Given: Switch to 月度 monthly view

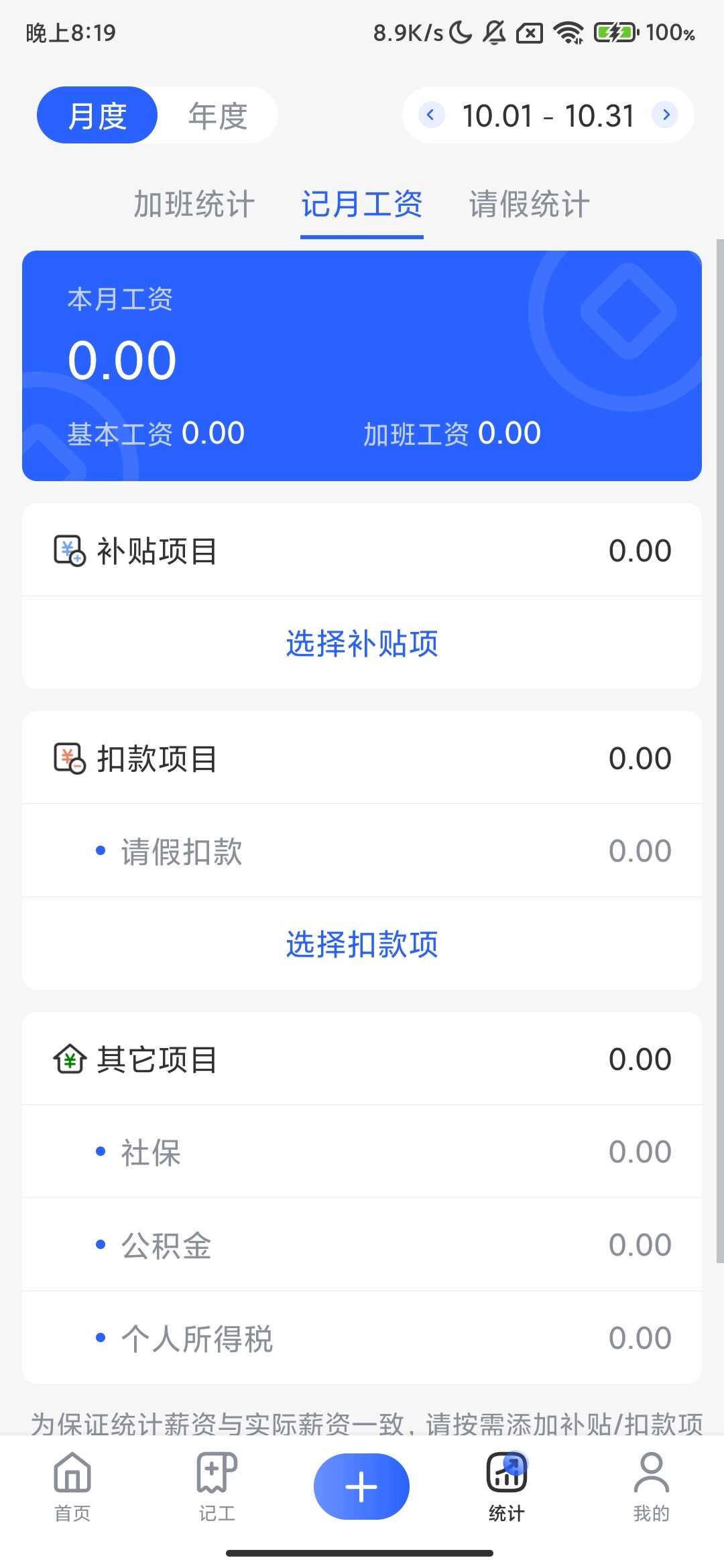Looking at the screenshot, I should pyautogui.click(x=97, y=115).
